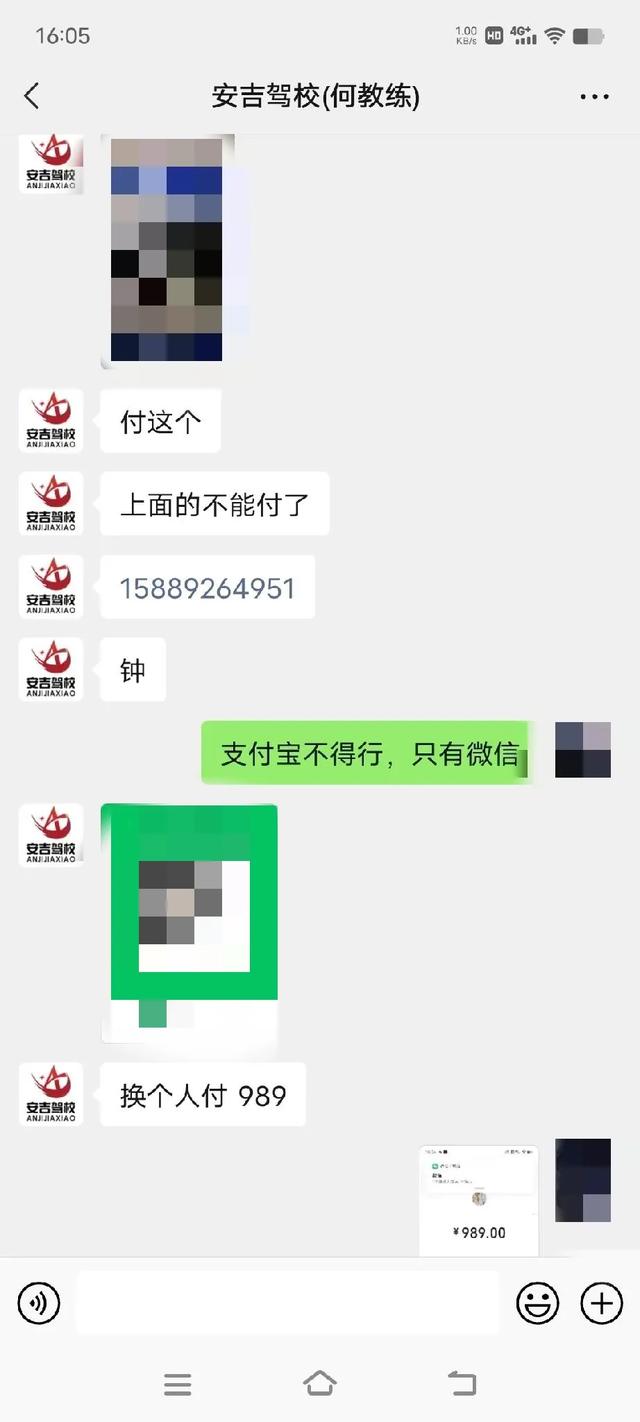
Task: Open the pixelated image above 付这个
Action: click(x=167, y=250)
